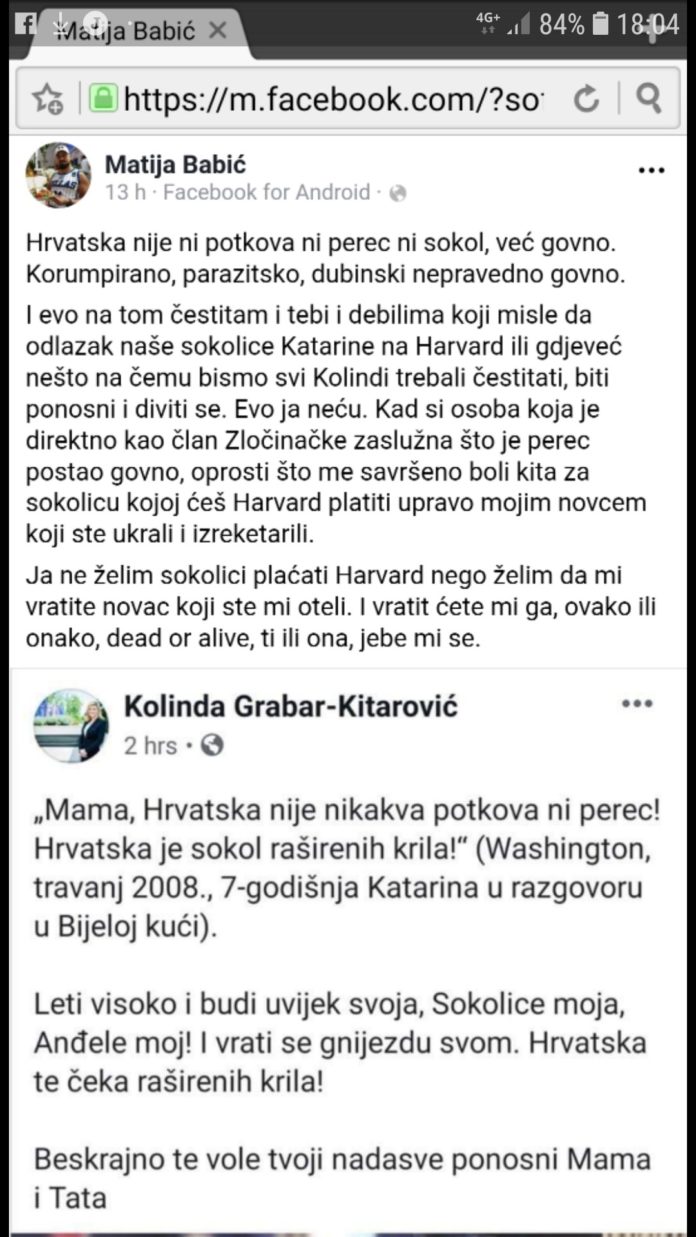Open Kolinda Grabar-Kitarović's profile name
The image size is (696, 1237).
coord(291,707)
